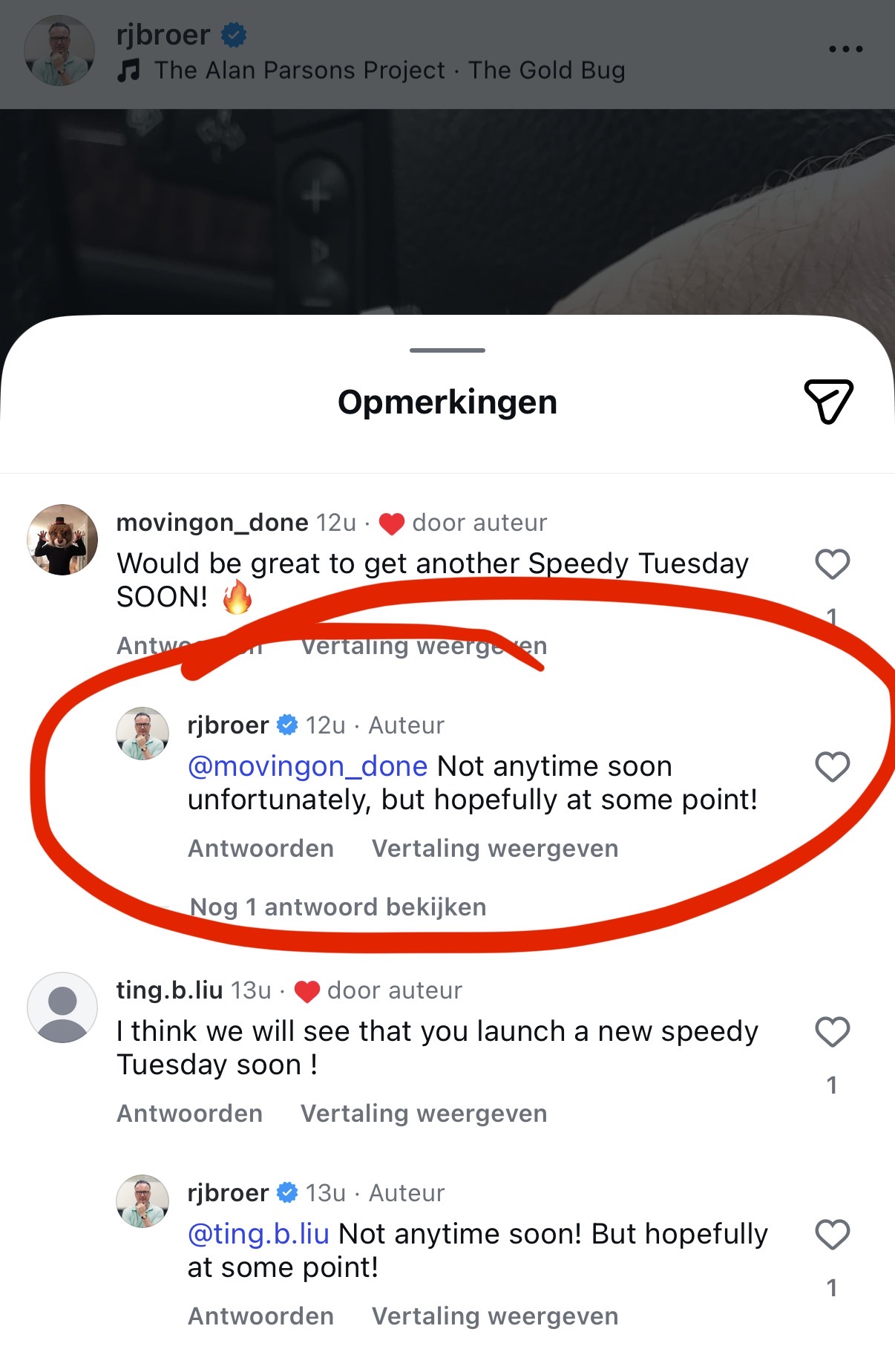Open ting.b.liu's profile avatar
Image resolution: width=895 pixels, height=1372 pixels.
tap(62, 1007)
